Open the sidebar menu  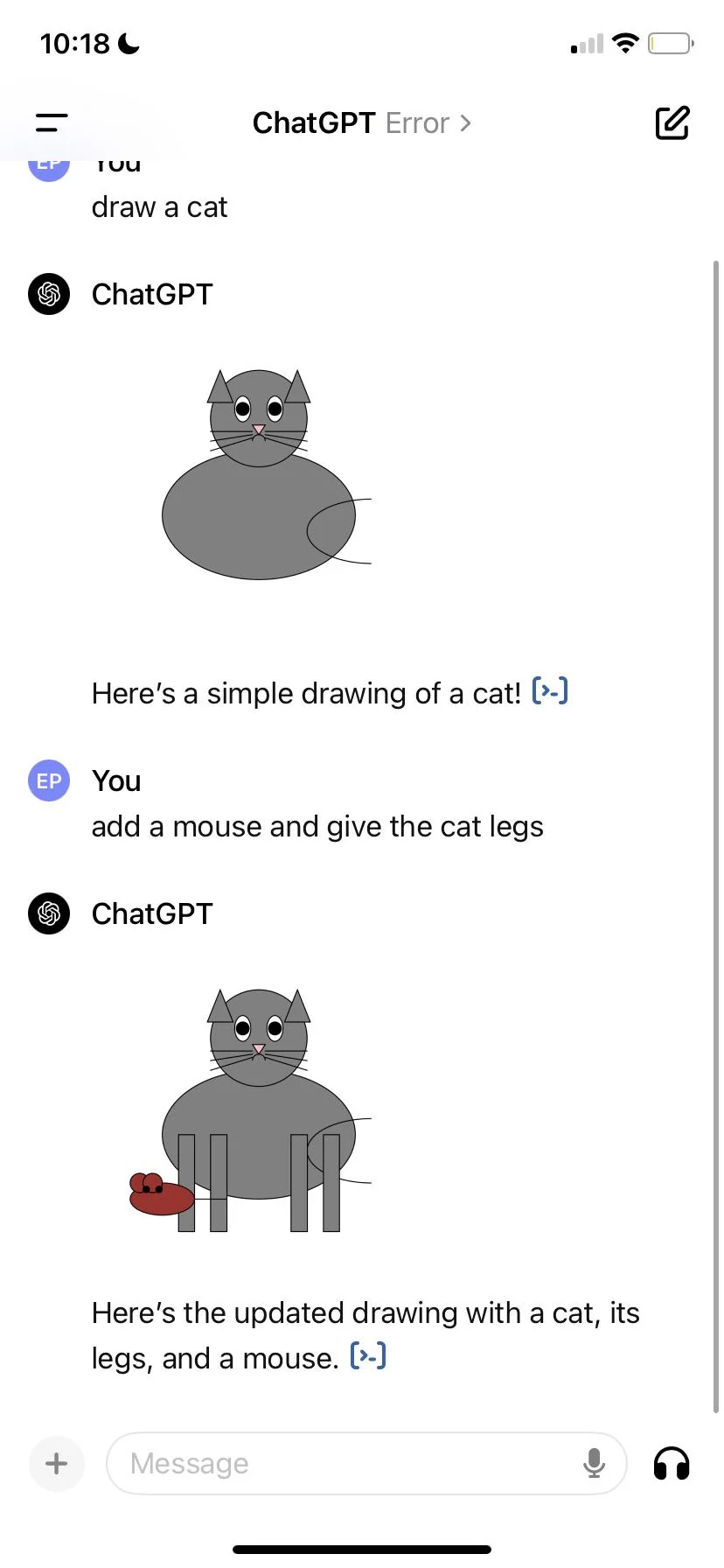(50, 122)
